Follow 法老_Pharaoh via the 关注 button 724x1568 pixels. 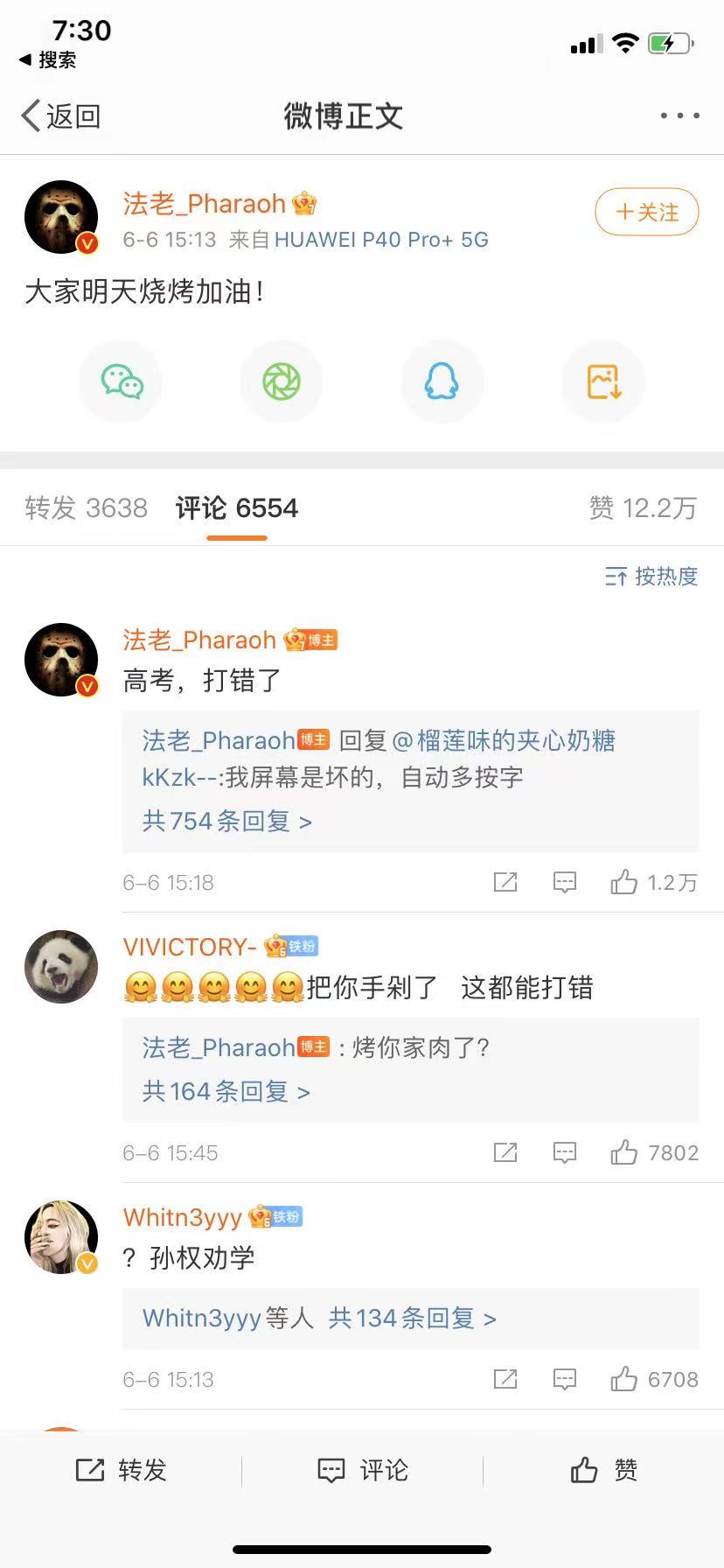tap(646, 212)
